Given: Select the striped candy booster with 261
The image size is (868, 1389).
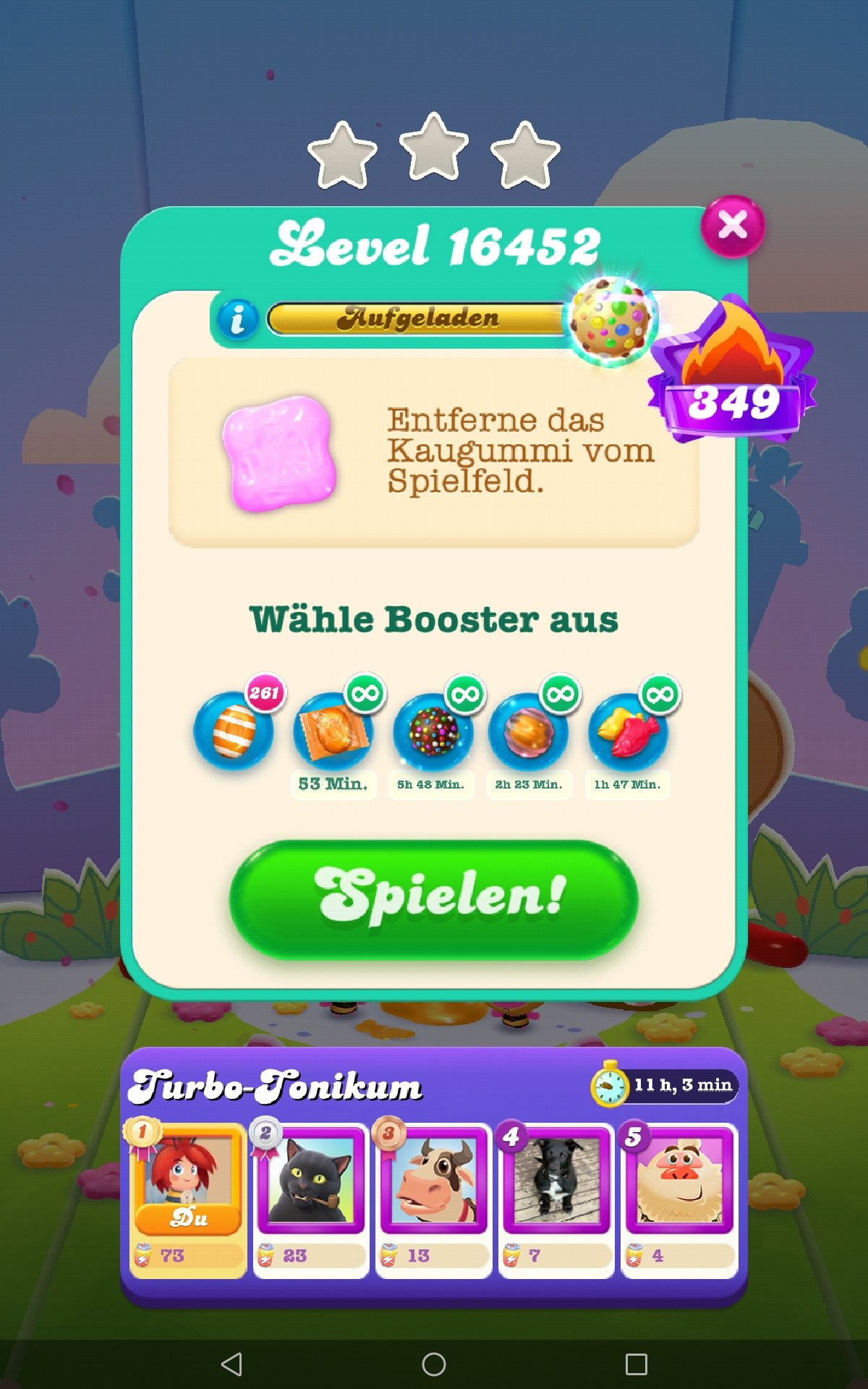Looking at the screenshot, I should (x=234, y=731).
